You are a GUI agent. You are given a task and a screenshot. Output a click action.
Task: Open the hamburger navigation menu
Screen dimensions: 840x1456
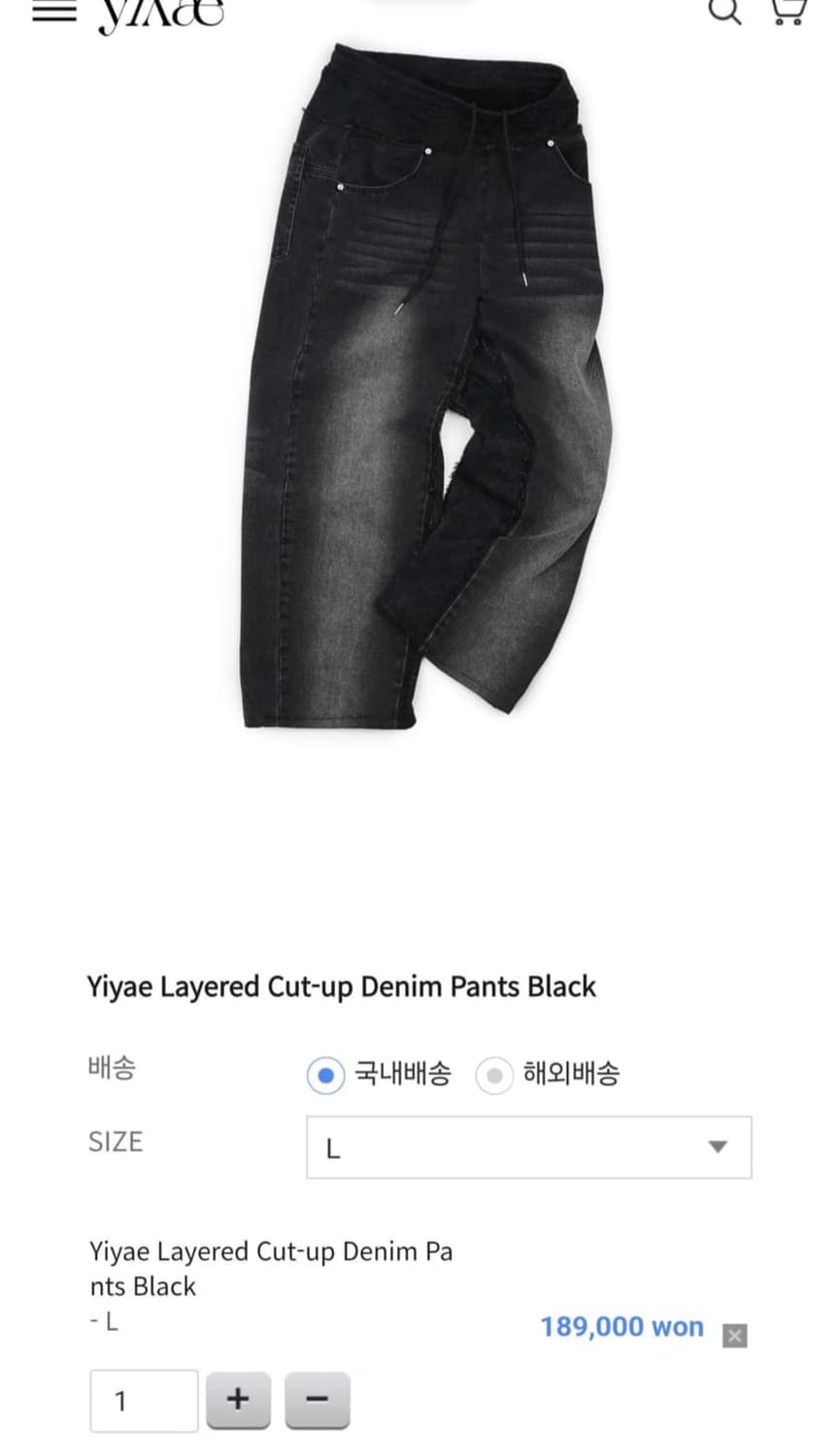(53, 8)
